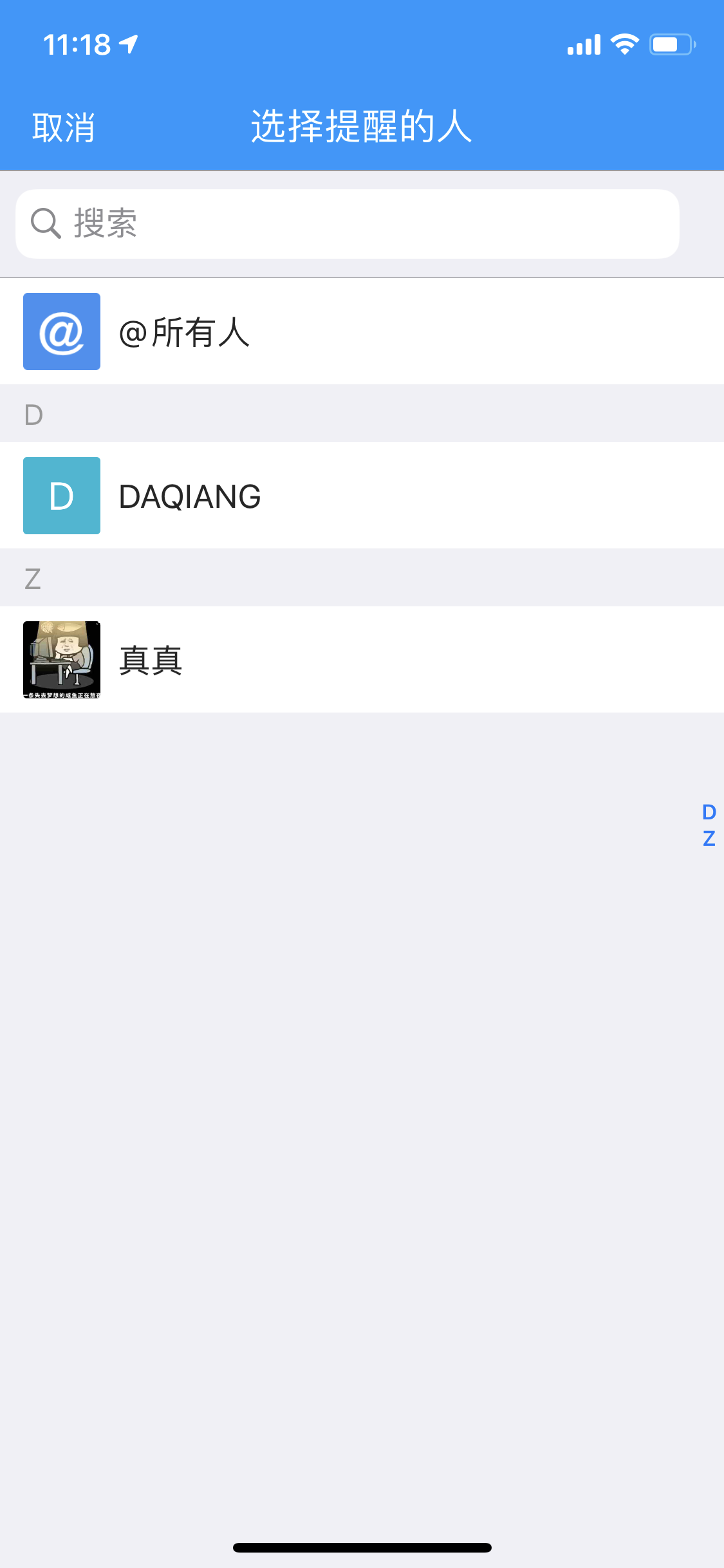Viewport: 724px width, 1568px height.
Task: Jump to section Z in side index
Action: 709,839
